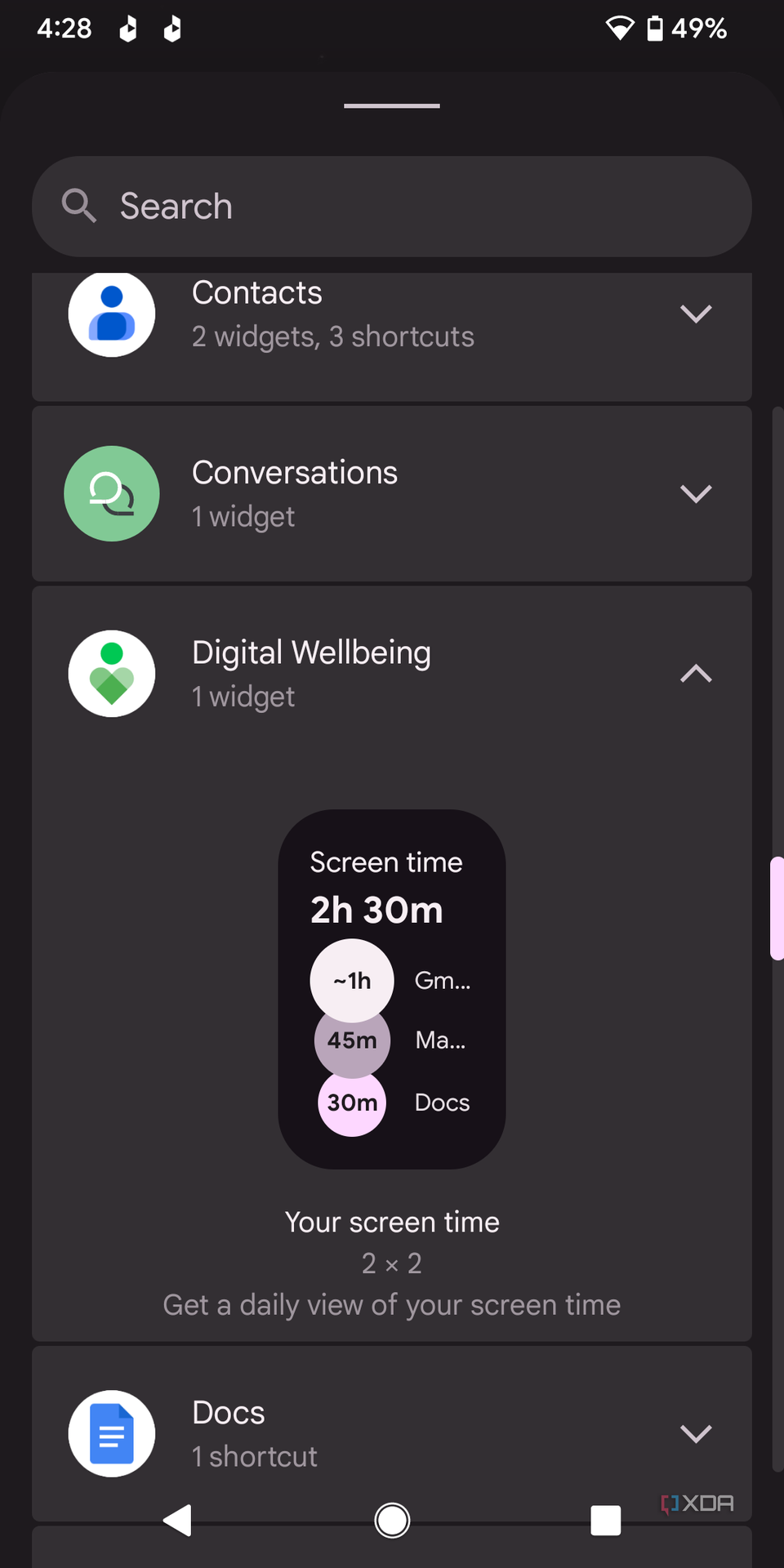Expand the Contacts widgets section
This screenshot has width=784, height=1568.
click(696, 314)
